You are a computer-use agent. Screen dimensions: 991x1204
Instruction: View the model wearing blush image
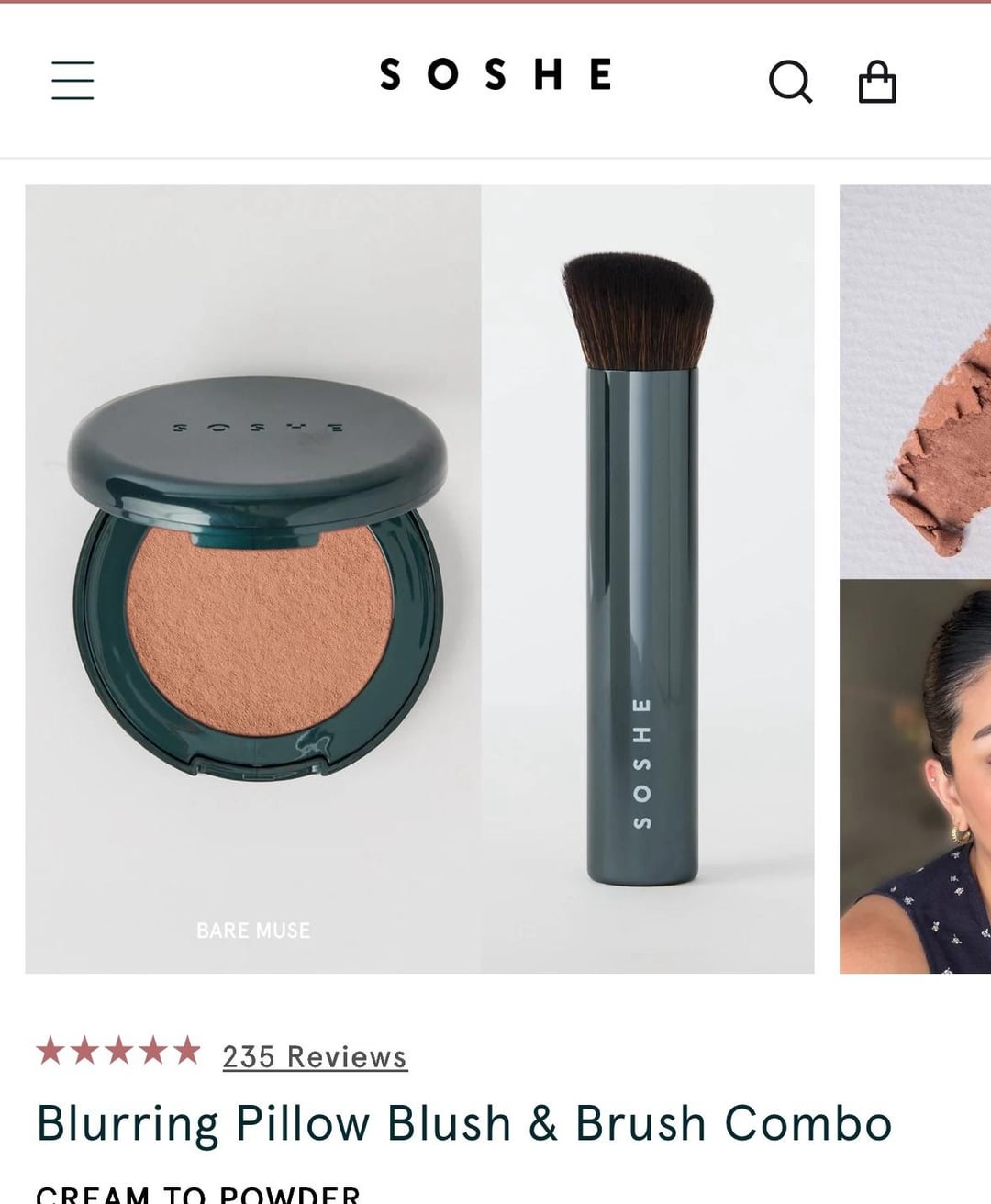(x=916, y=775)
